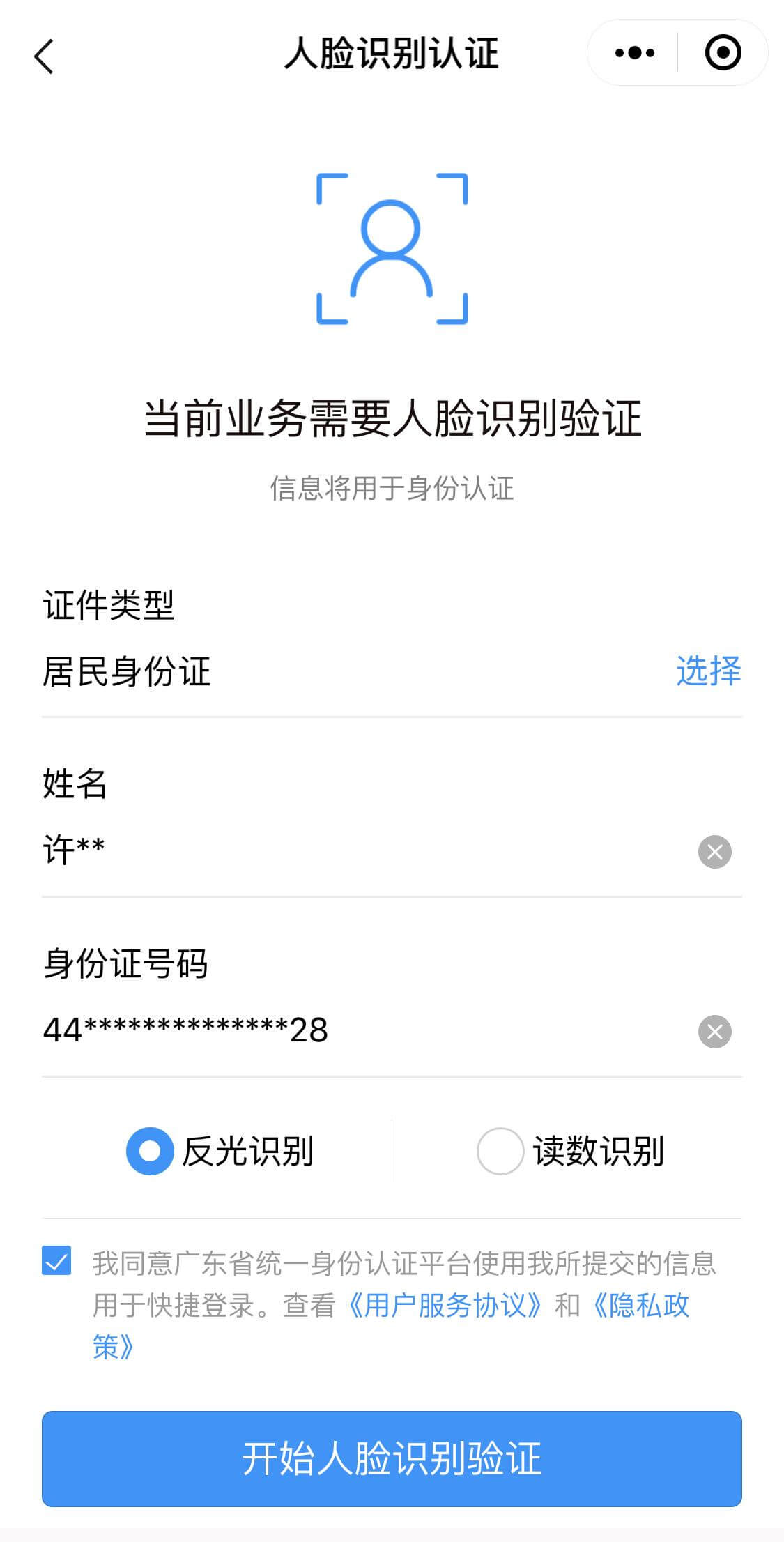Open the 《用户服务协议》 link

coord(445,1305)
